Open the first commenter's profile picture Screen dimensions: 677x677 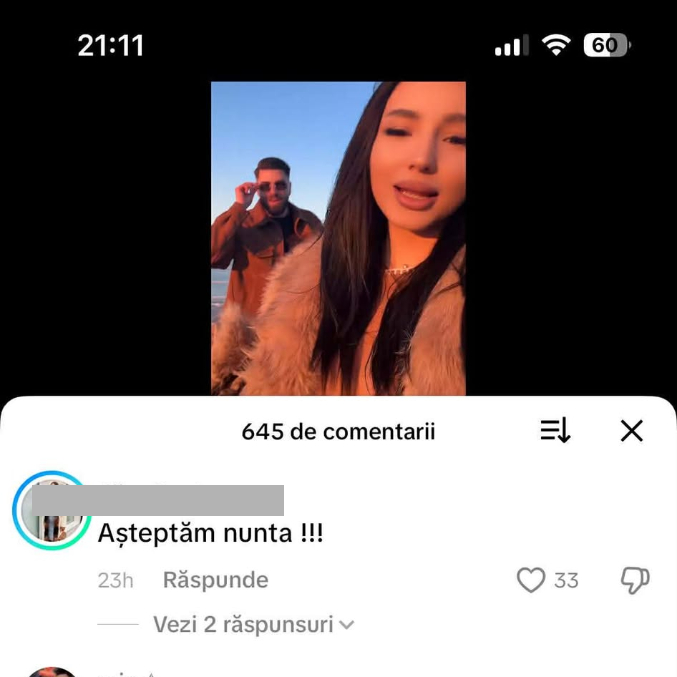pyautogui.click(x=51, y=511)
